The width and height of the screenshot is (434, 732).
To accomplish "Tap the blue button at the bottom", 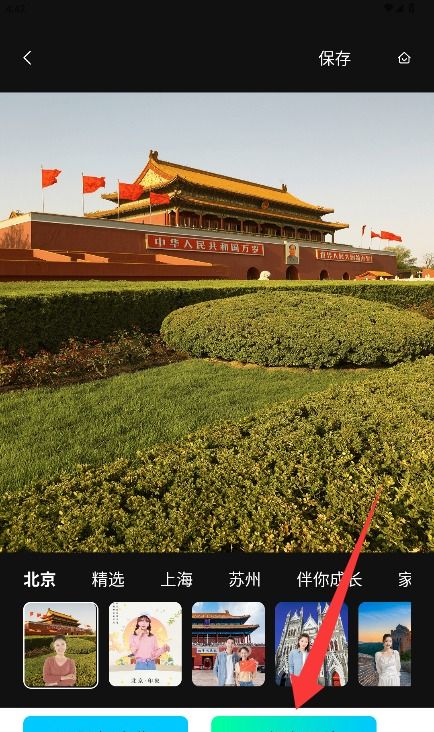I will [105, 724].
